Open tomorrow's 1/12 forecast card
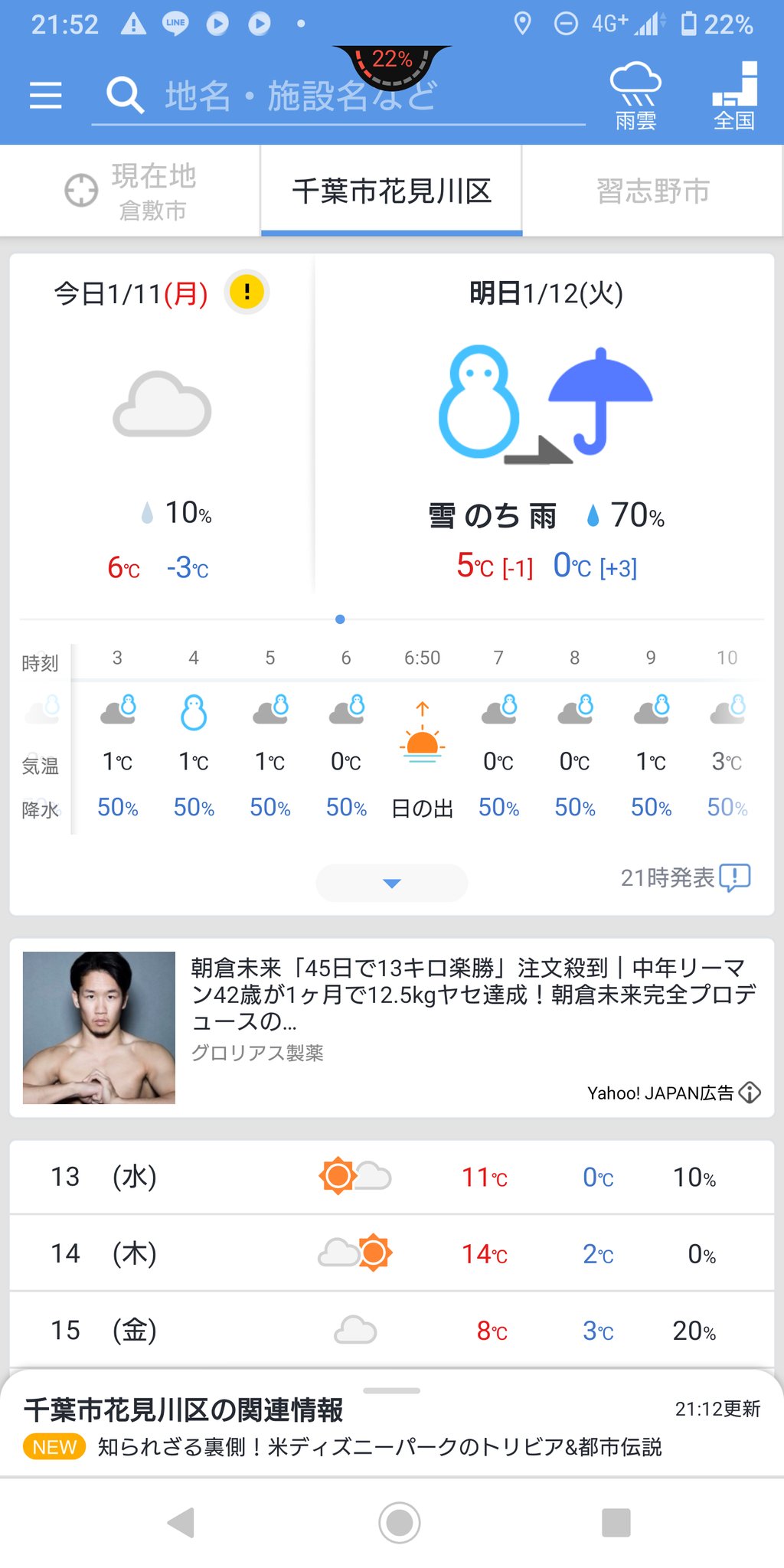Viewport: 784px width, 1568px height. (x=545, y=429)
